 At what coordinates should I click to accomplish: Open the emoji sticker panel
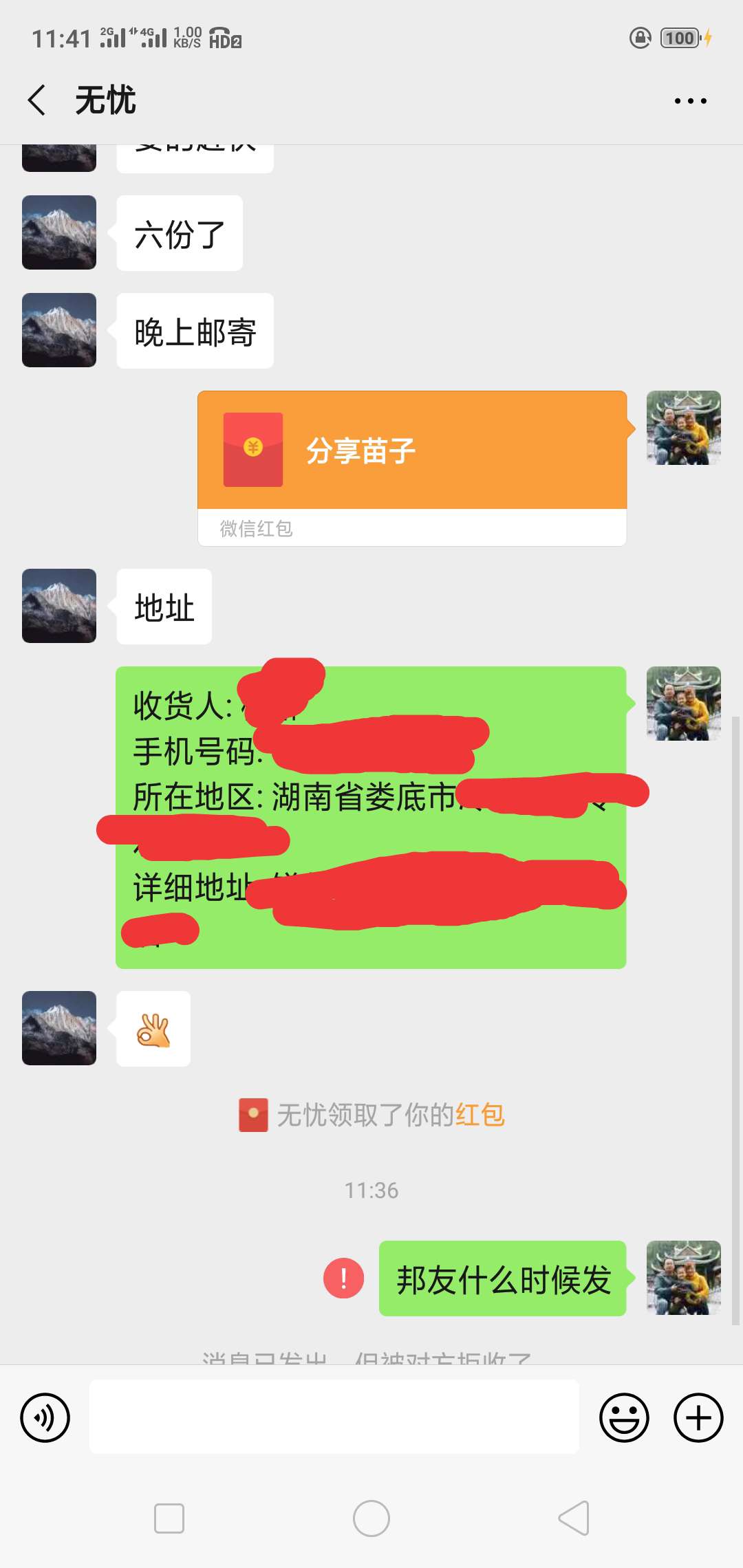pos(624,1417)
